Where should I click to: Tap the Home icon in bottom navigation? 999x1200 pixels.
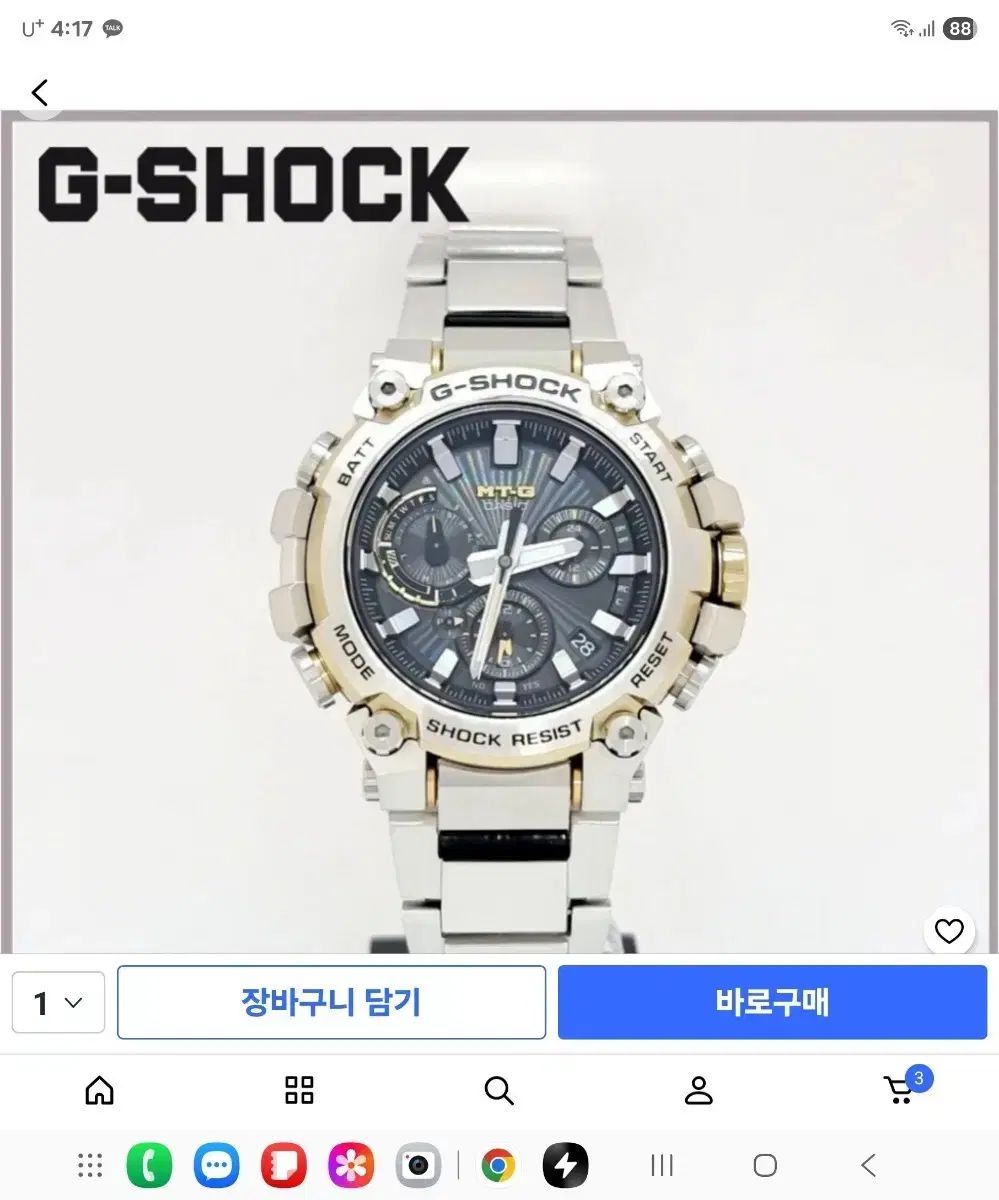98,1091
